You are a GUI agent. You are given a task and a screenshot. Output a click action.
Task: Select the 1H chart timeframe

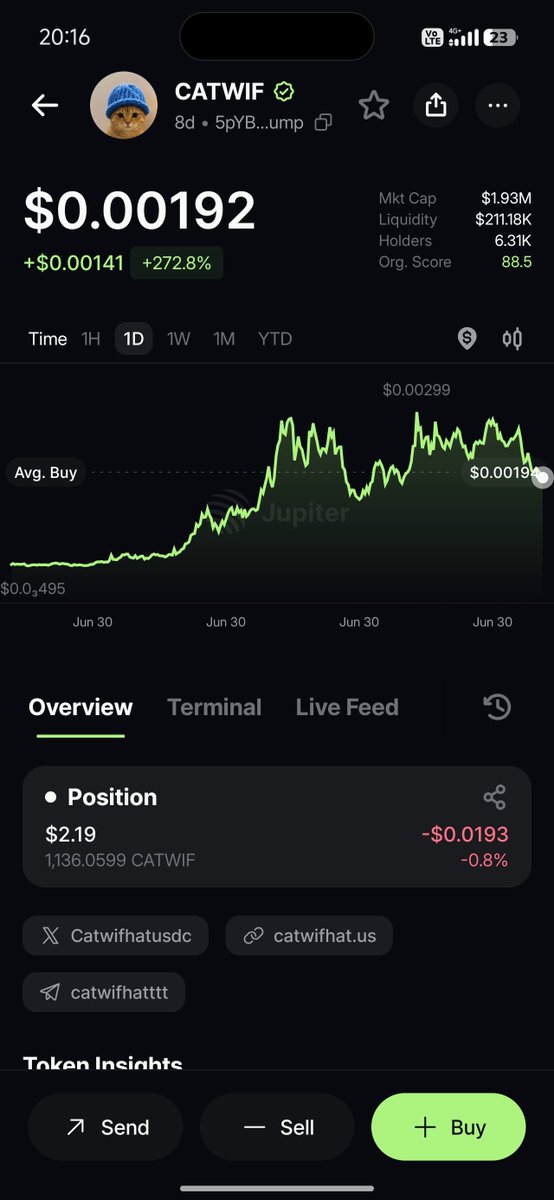pyautogui.click(x=91, y=339)
